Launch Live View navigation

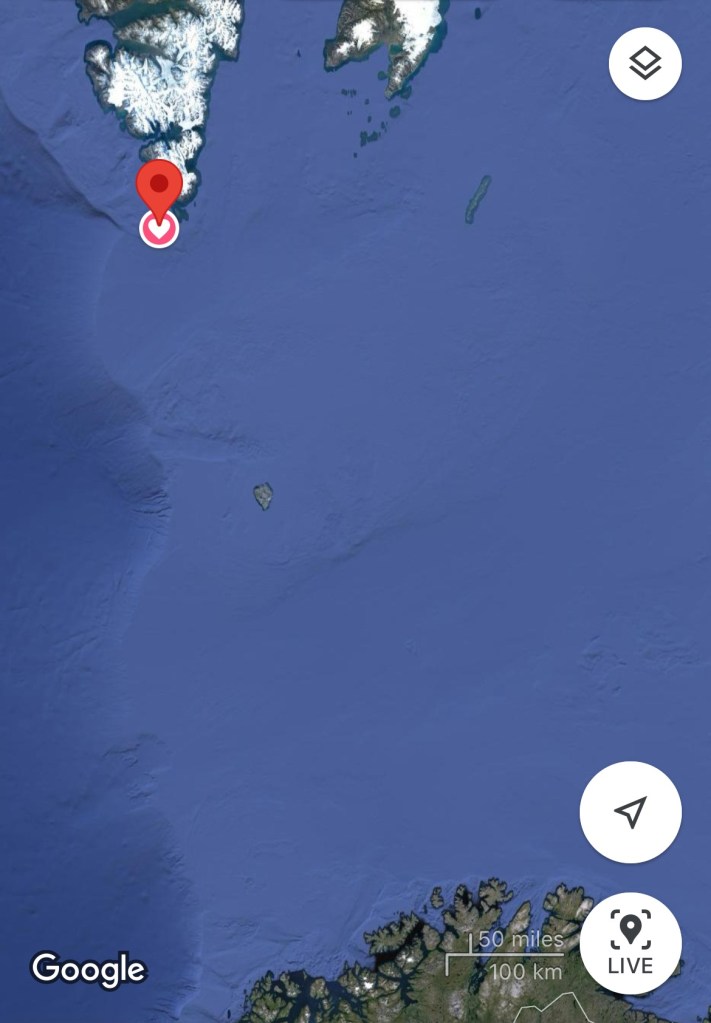[x=630, y=942]
